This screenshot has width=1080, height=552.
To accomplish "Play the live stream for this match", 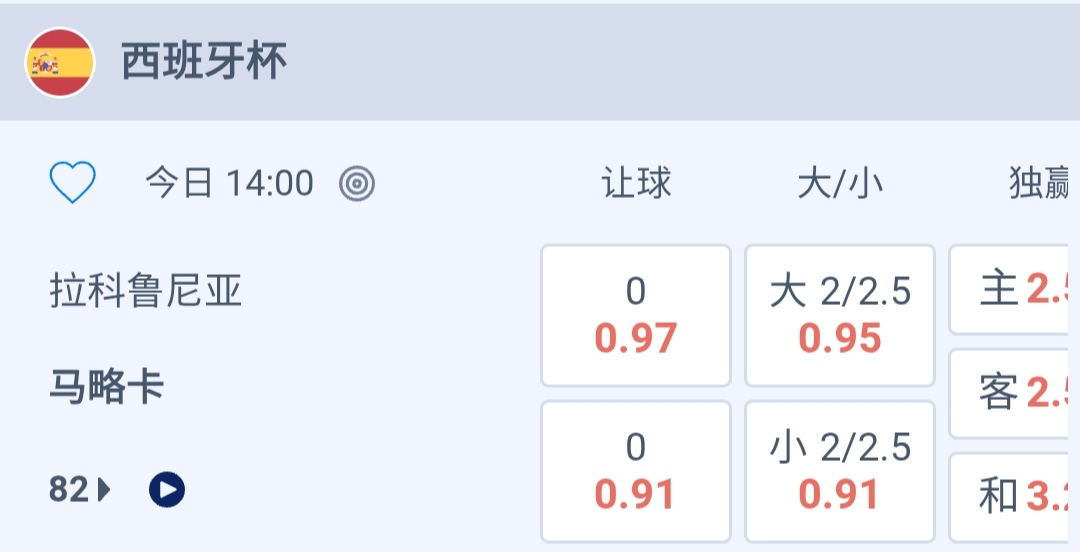I will (x=167, y=490).
